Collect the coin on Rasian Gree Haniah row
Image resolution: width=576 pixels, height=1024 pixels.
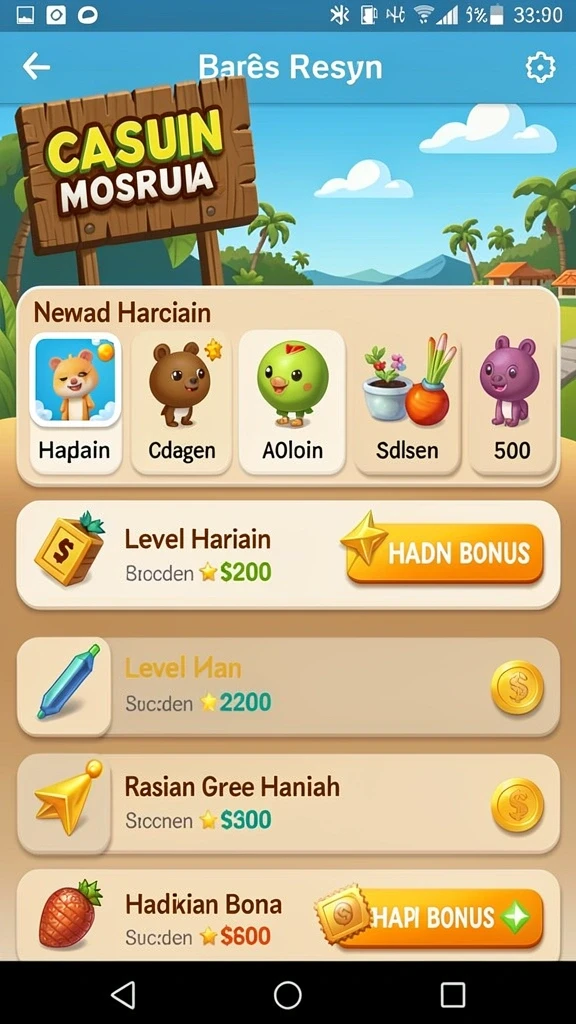pos(517,805)
